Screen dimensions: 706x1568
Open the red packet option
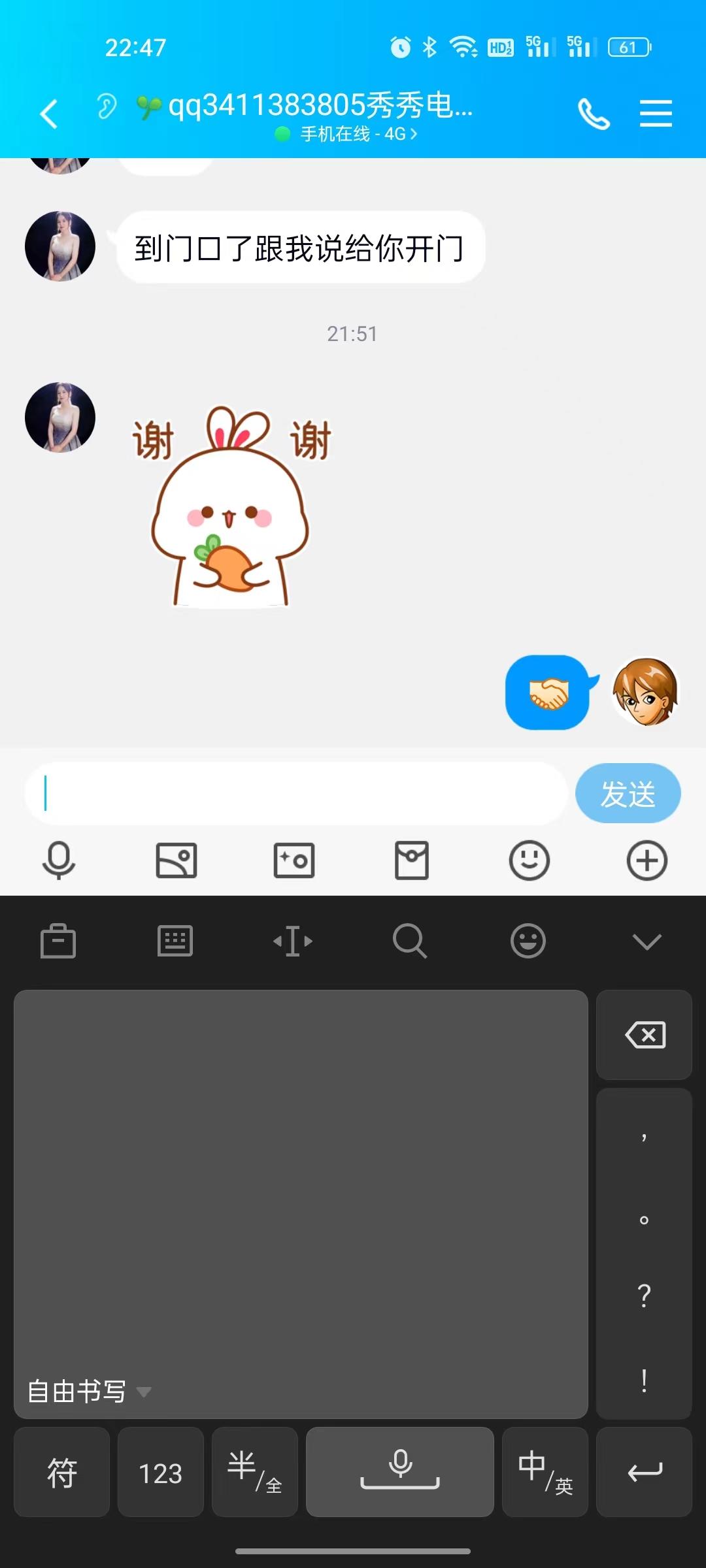pyautogui.click(x=412, y=860)
